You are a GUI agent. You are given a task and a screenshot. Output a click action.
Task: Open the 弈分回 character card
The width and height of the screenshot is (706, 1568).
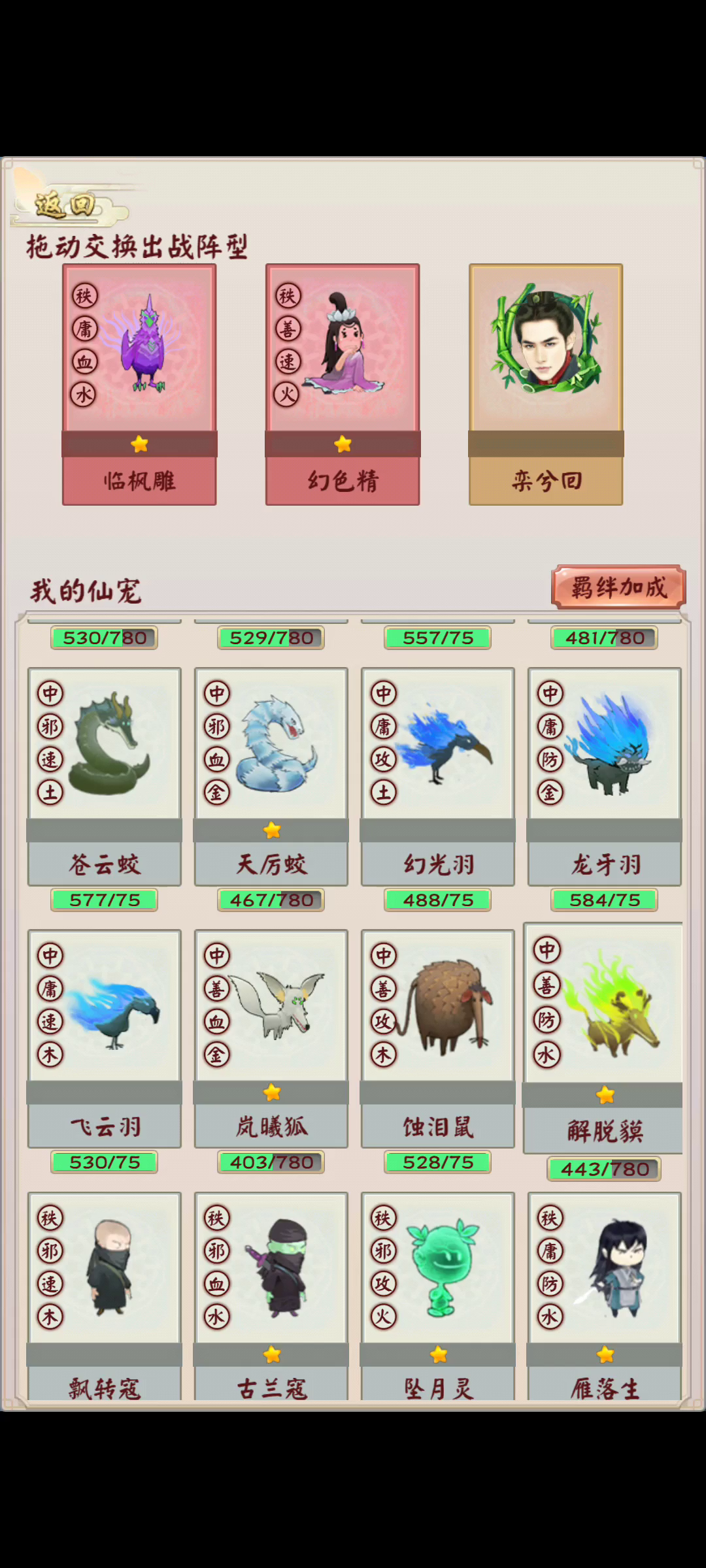(x=546, y=384)
